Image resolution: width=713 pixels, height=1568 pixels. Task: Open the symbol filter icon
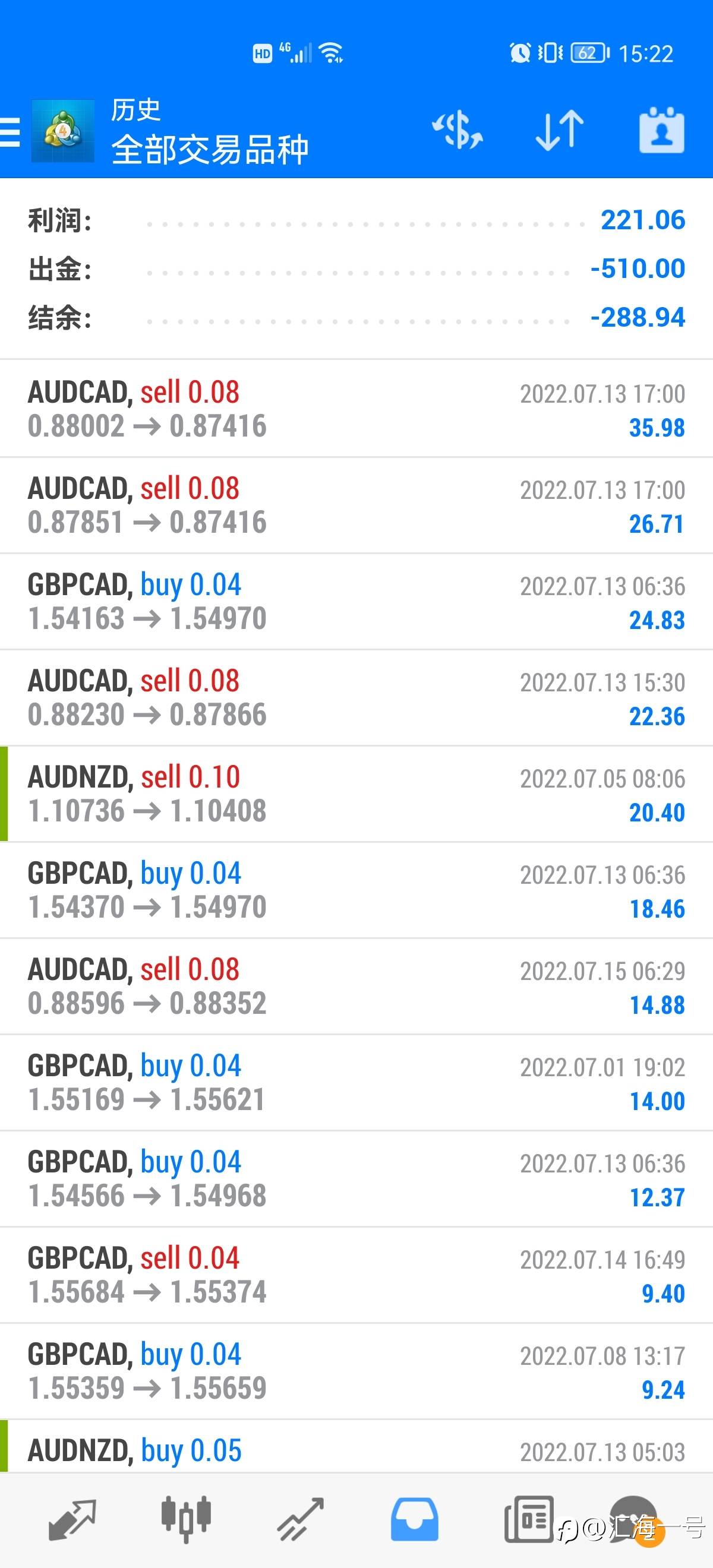[458, 130]
